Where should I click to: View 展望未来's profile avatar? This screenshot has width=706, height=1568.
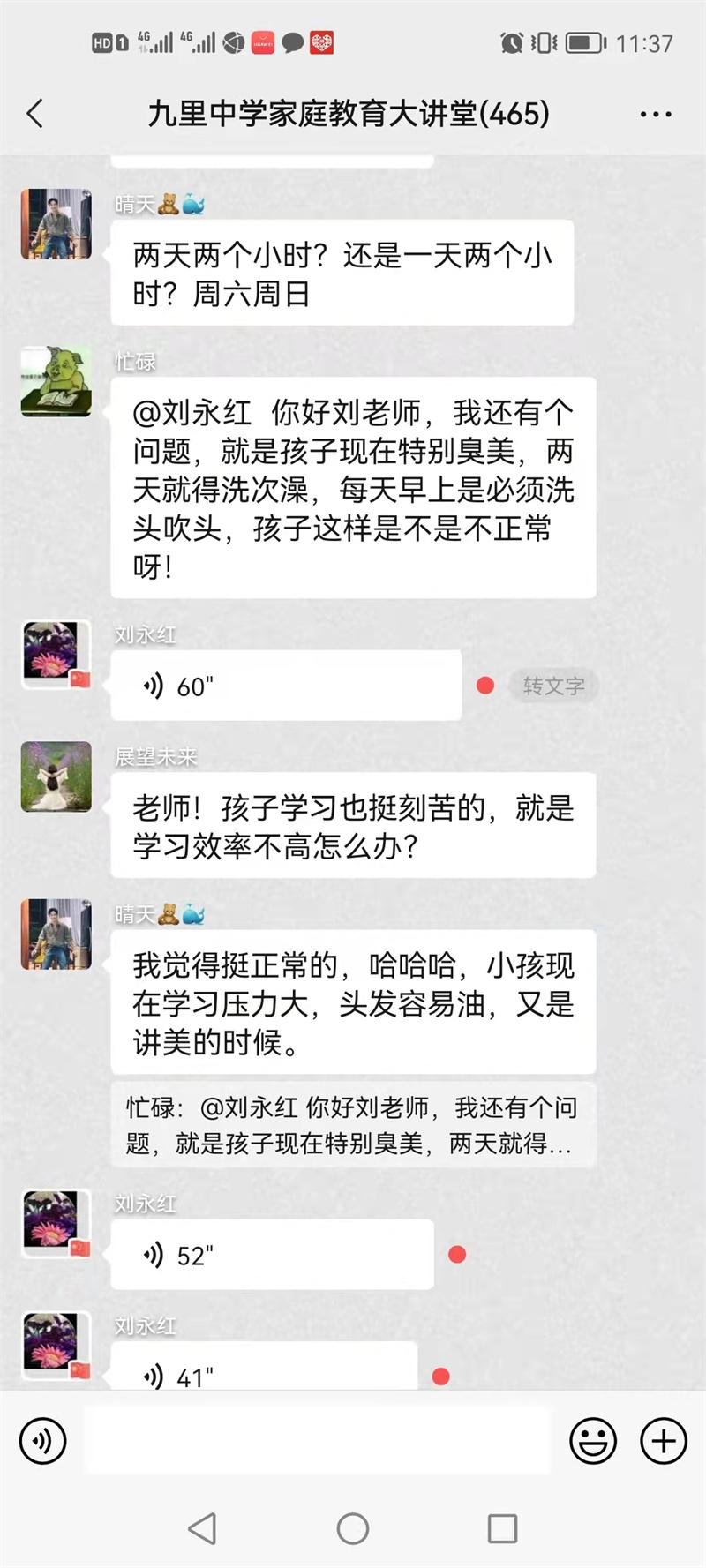(56, 776)
